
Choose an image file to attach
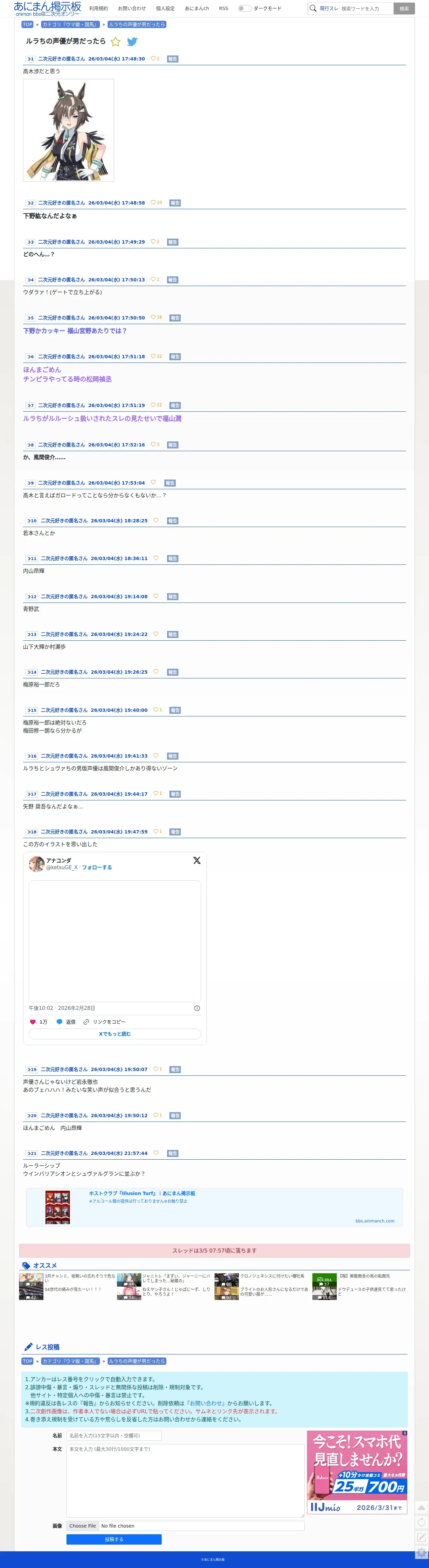point(83,1526)
